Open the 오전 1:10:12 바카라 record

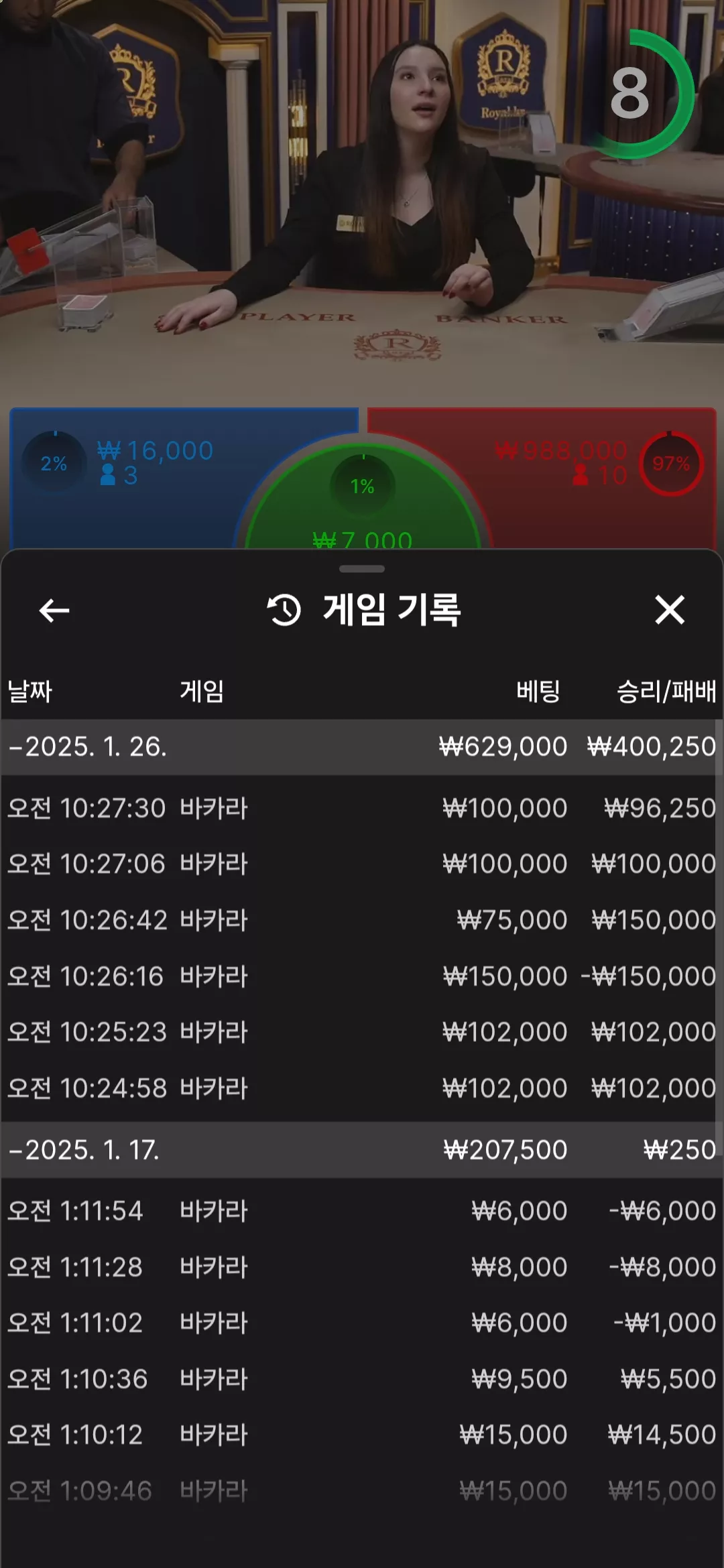tap(362, 1435)
